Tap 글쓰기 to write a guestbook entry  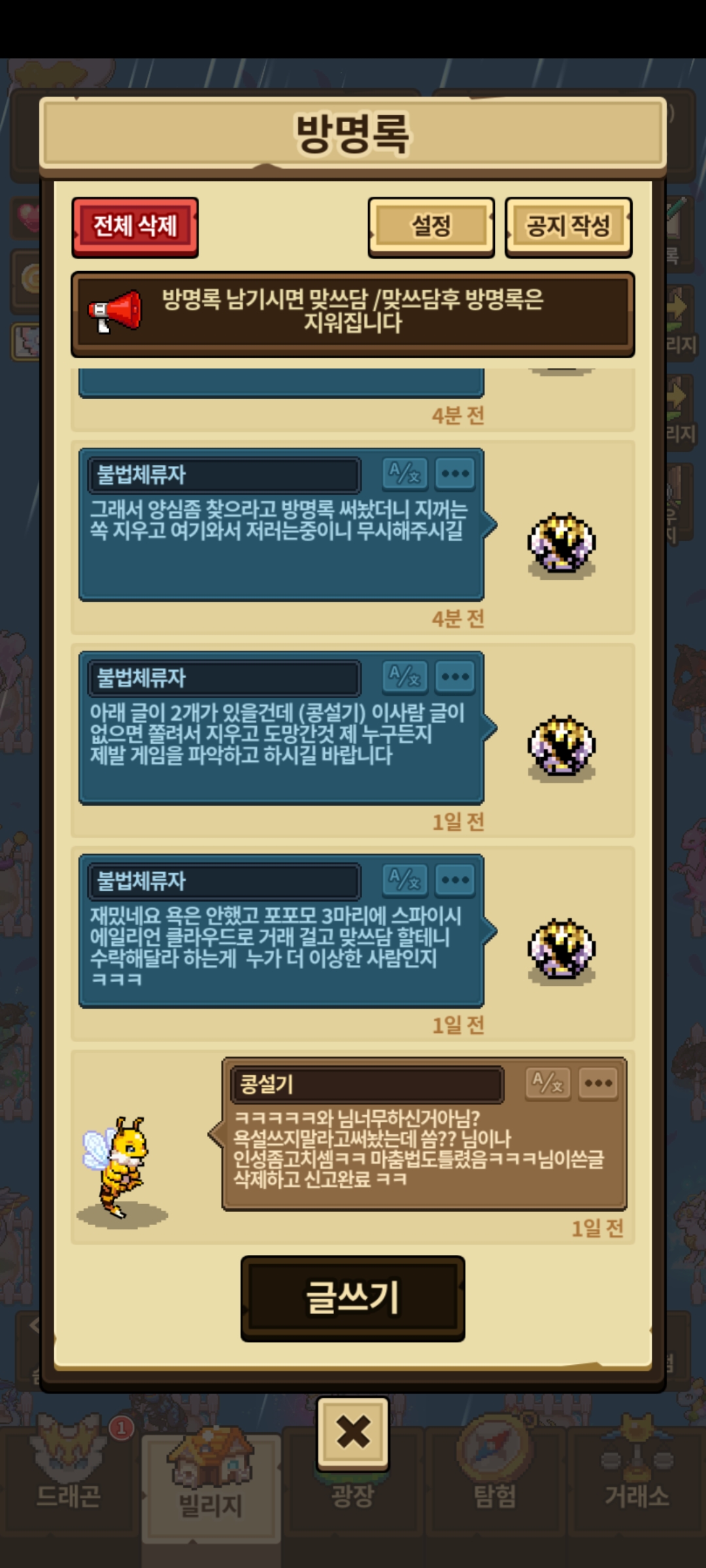353,1298
